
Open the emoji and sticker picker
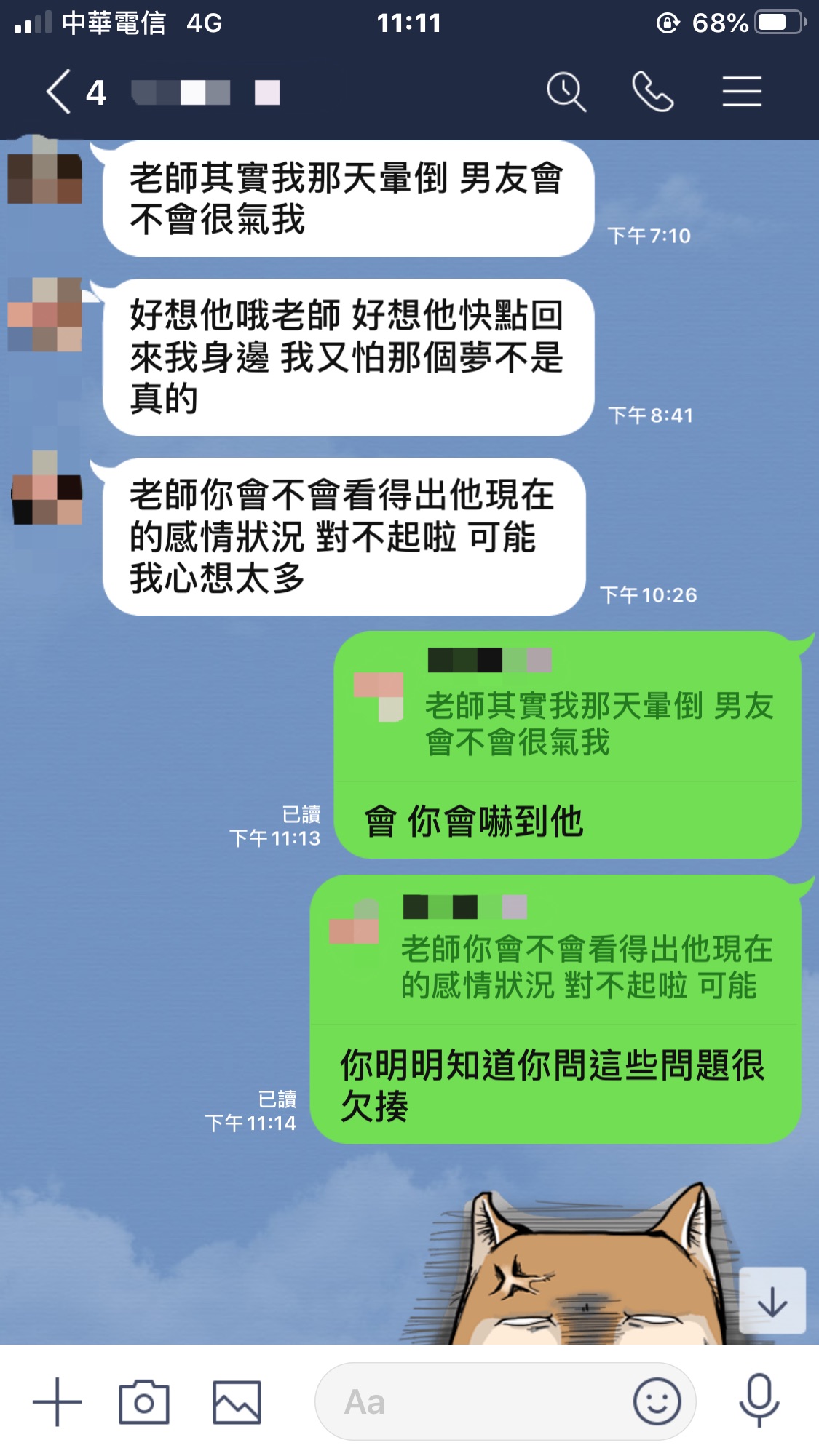[x=657, y=1401]
